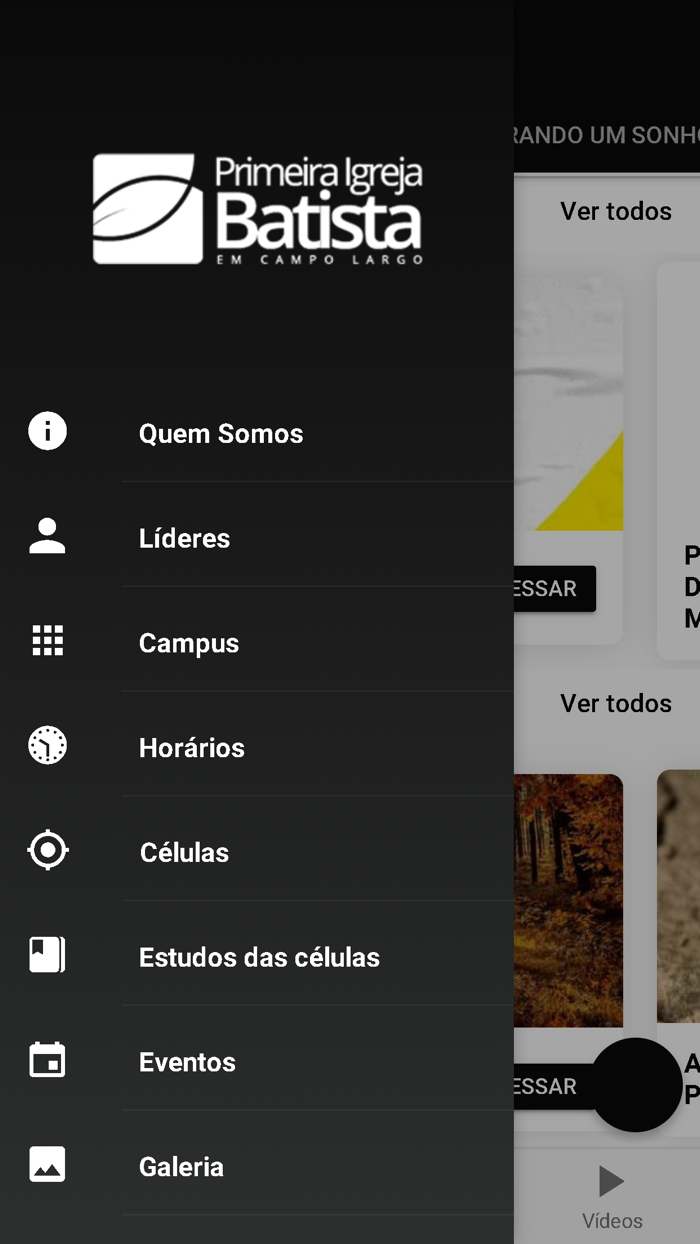The image size is (700, 1244).
Task: Open the Quem Somos menu item
Action: pos(221,434)
